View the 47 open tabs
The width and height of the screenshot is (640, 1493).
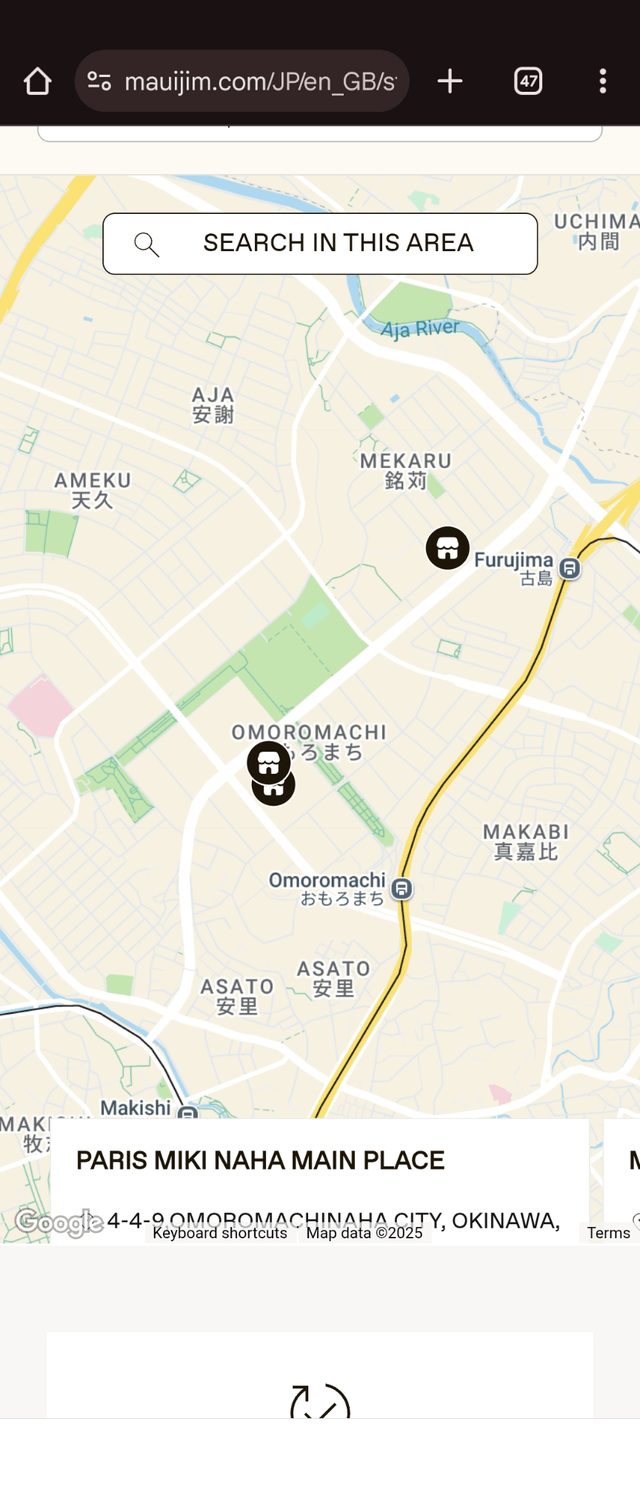528,81
